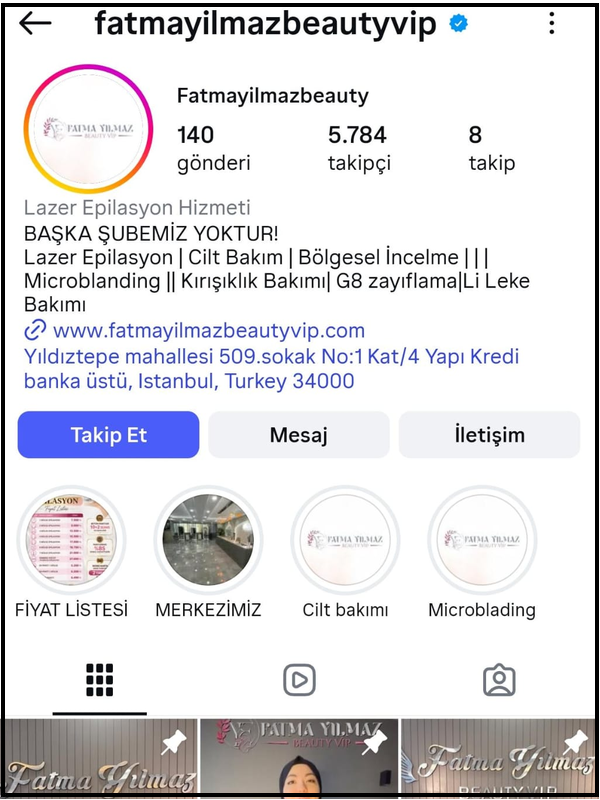Send a message via Mesaj button

coord(298,435)
